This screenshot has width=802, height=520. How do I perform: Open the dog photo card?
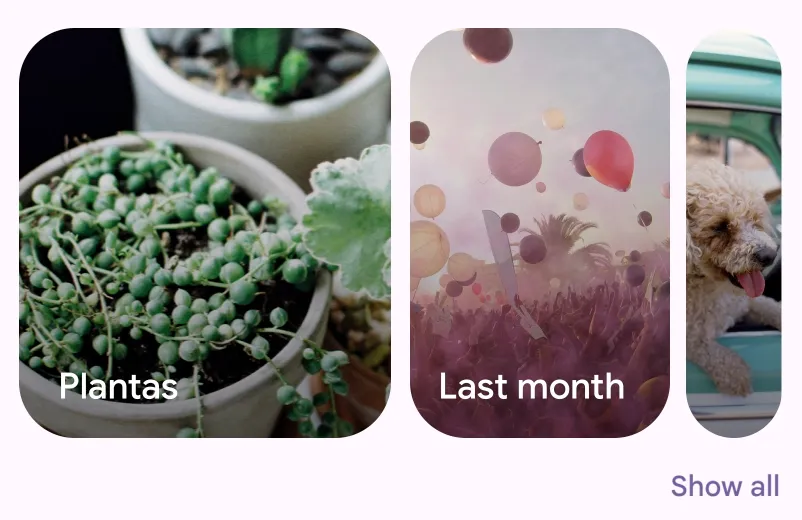click(733, 232)
